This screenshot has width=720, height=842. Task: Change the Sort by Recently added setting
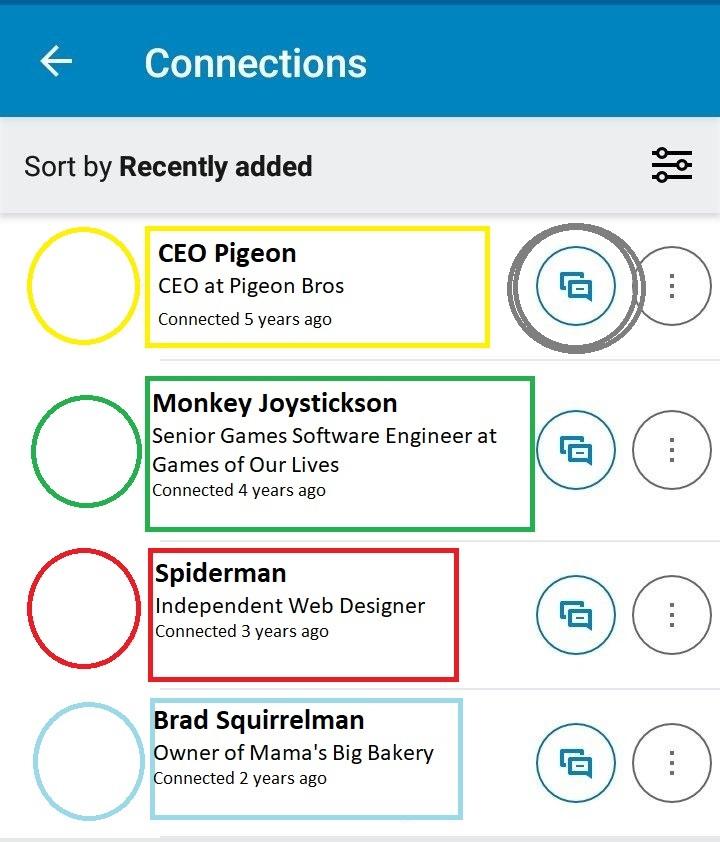click(168, 166)
